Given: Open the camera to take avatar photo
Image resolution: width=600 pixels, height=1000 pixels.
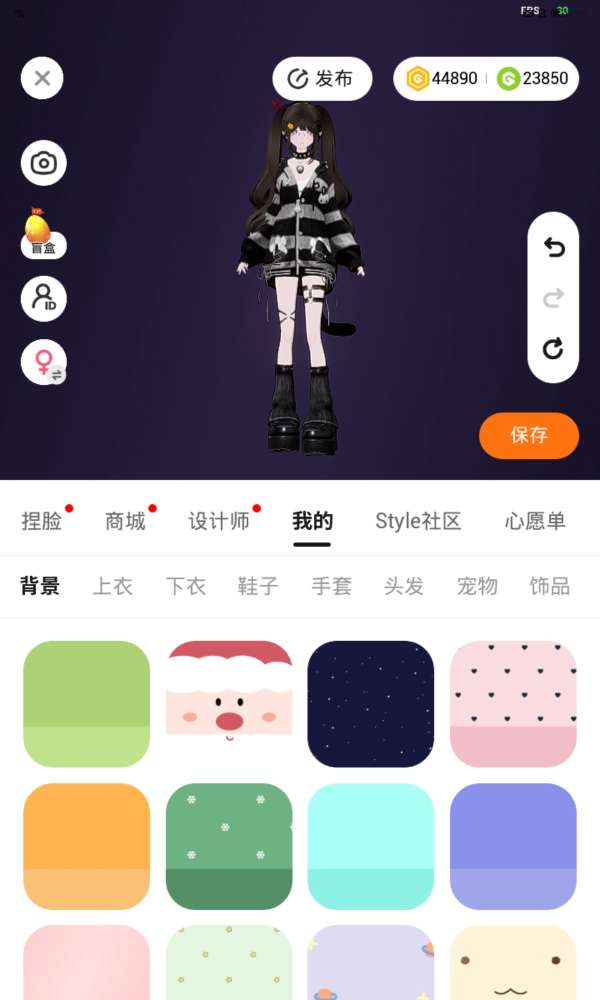Looking at the screenshot, I should (x=44, y=163).
